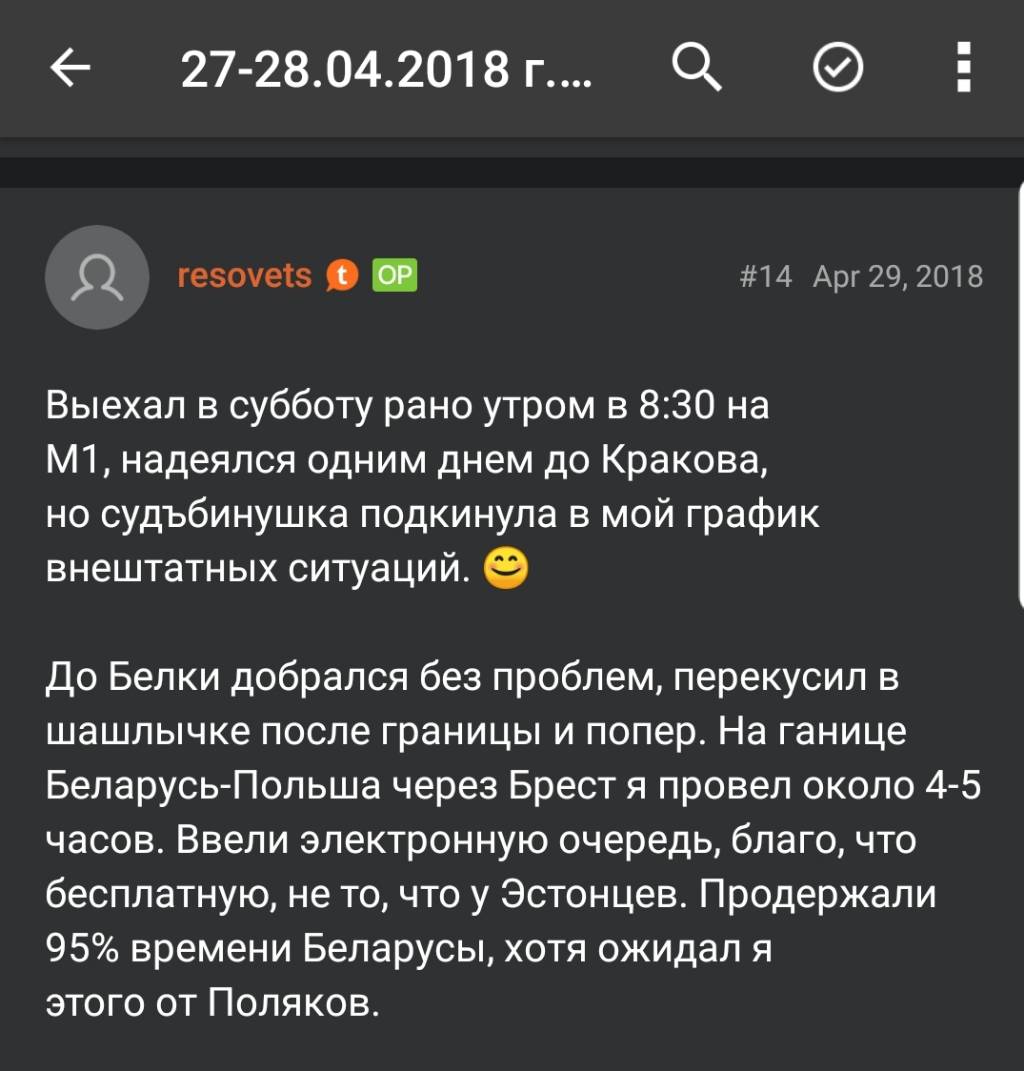Open post number #14 link
This screenshot has height=1071, width=1024.
pyautogui.click(x=765, y=276)
